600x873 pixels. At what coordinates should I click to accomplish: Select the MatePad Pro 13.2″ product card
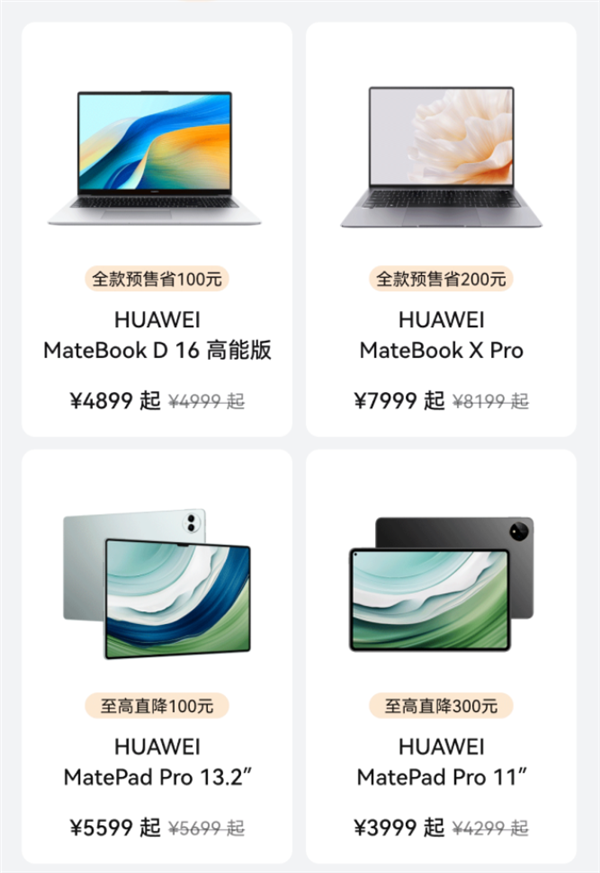[x=157, y=655]
